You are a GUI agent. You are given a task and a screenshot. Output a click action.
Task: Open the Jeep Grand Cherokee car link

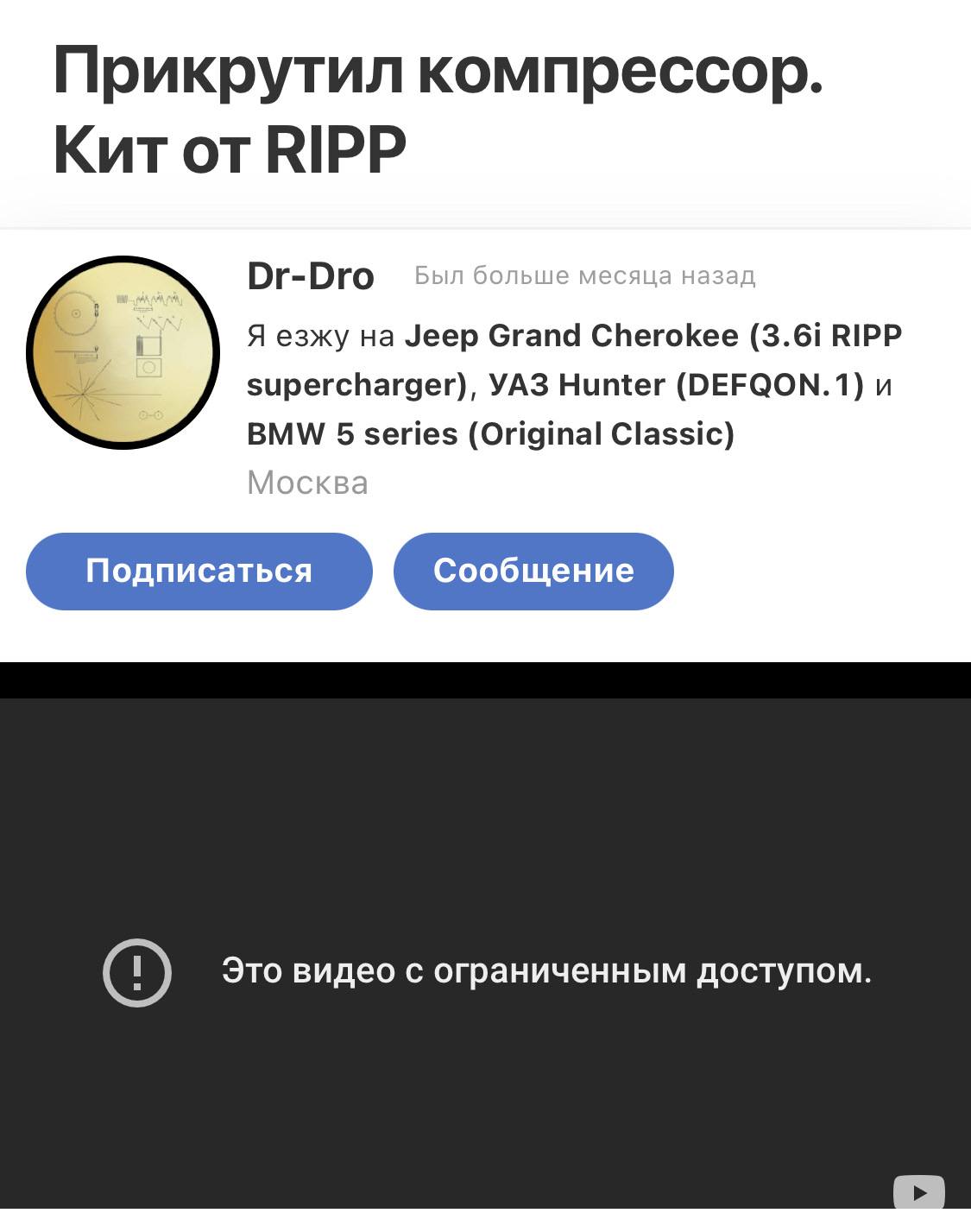click(x=653, y=336)
